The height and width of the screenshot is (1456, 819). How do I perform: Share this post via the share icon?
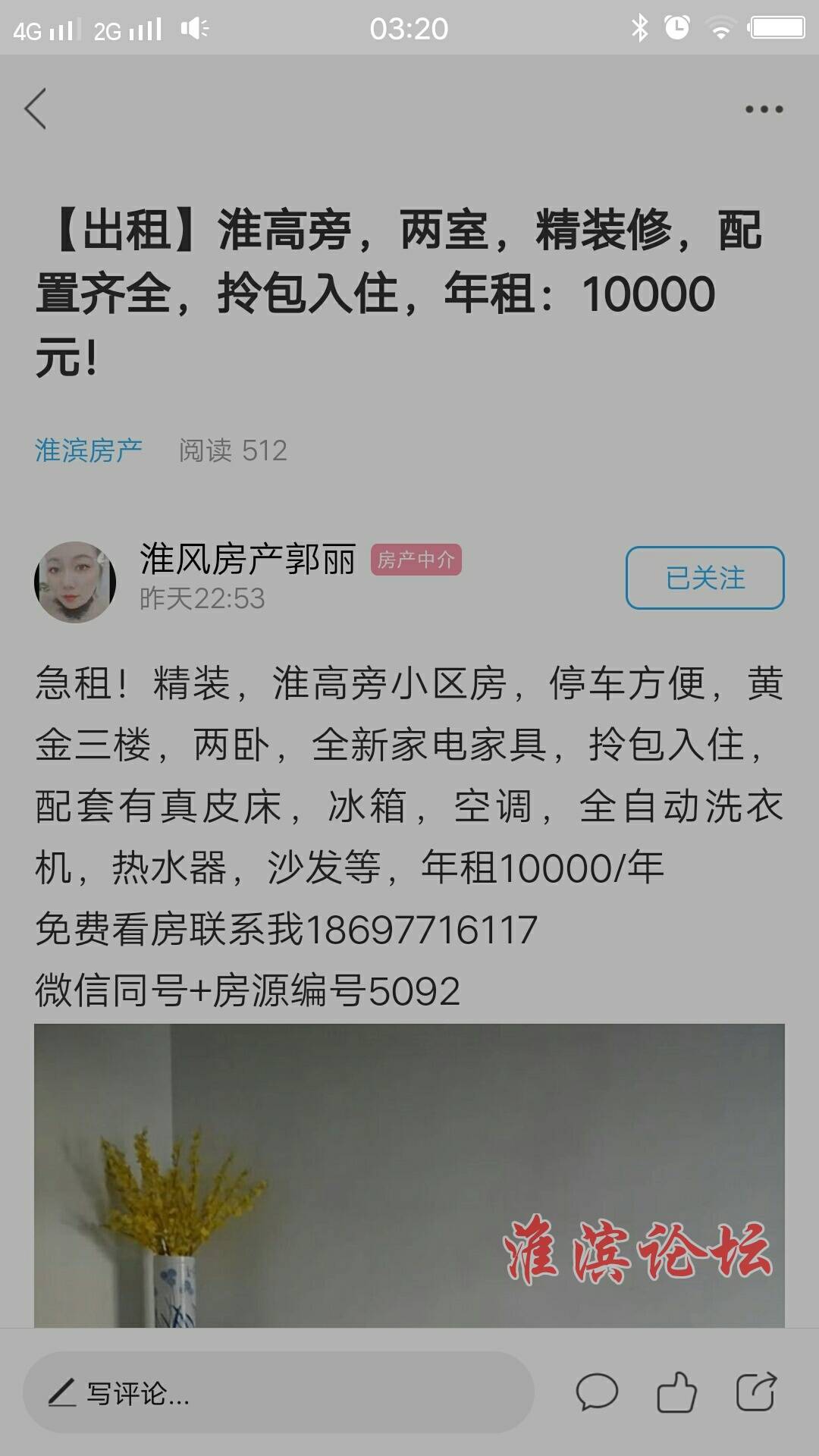757,1392
